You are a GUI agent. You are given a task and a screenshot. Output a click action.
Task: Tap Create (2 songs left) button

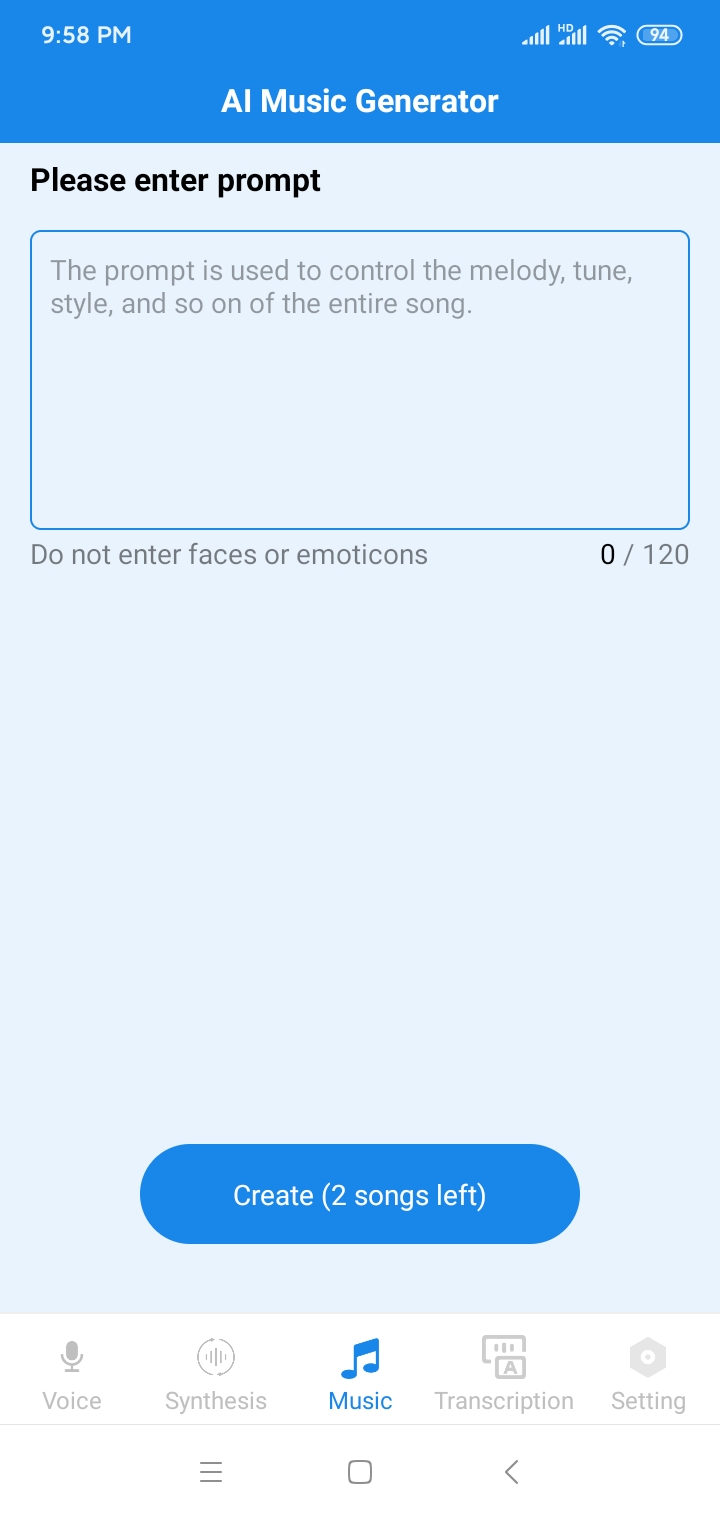click(x=360, y=1194)
